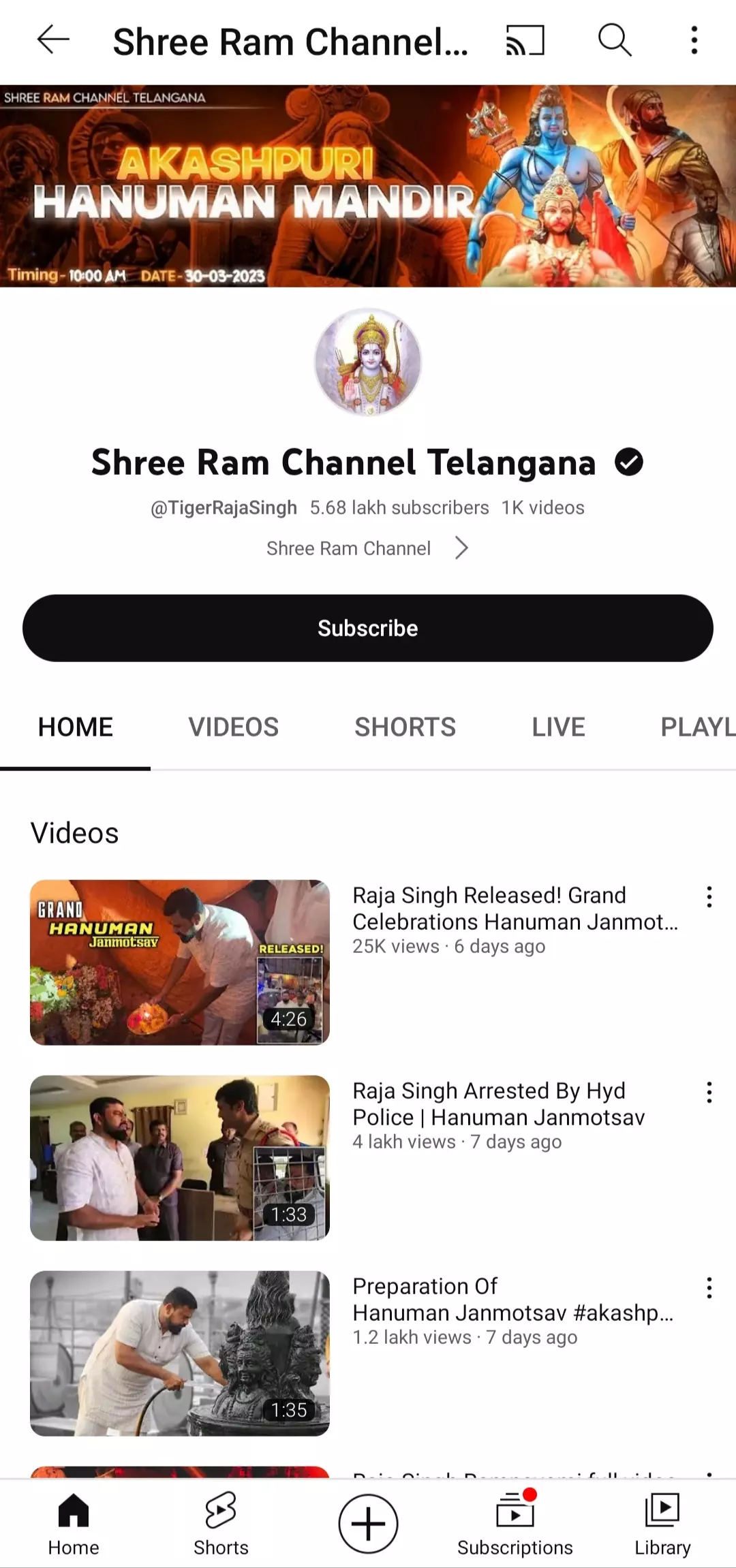This screenshot has height=1568, width=736.
Task: Tap the create plus button
Action: click(x=368, y=1524)
